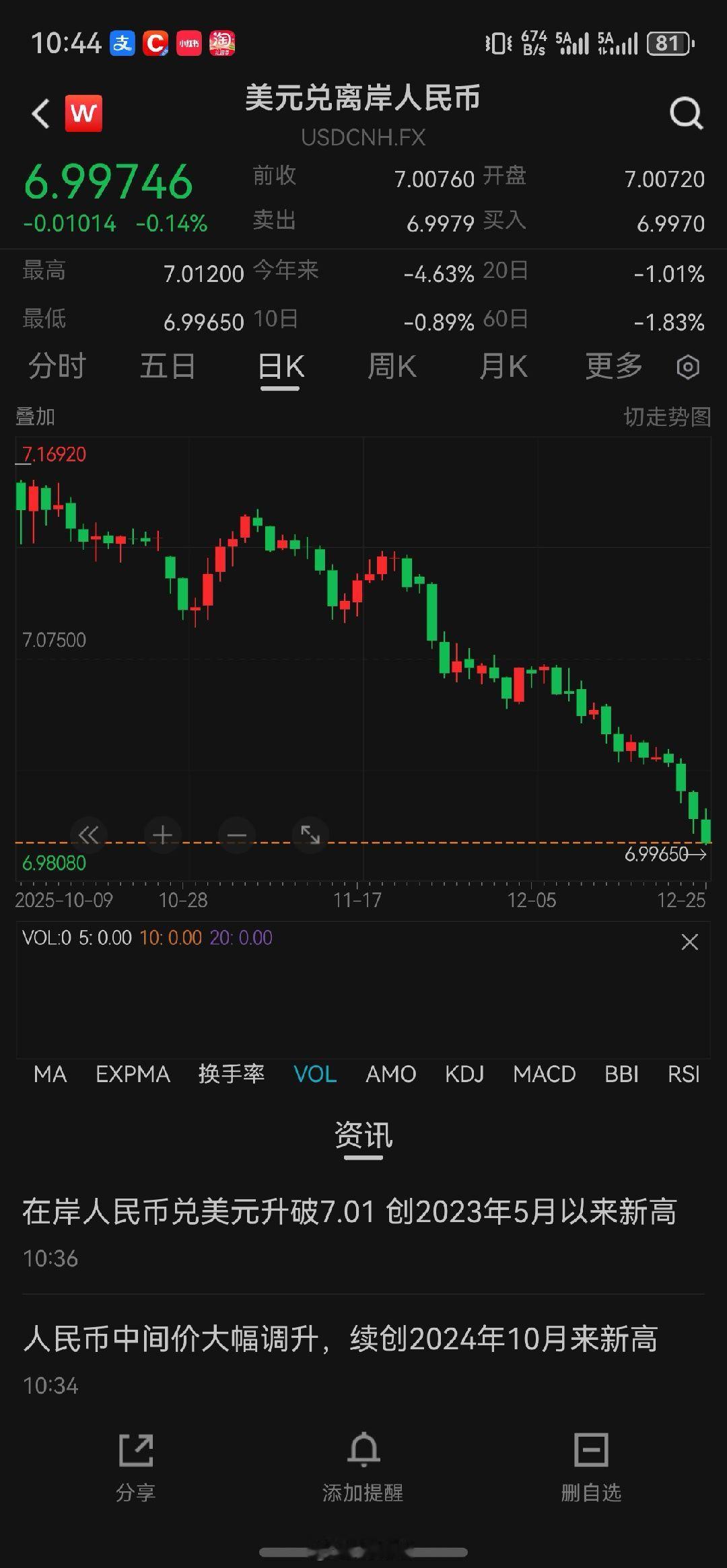Expand chart to fullscreen via expand icon
Image resolution: width=727 pixels, height=1568 pixels.
(311, 834)
